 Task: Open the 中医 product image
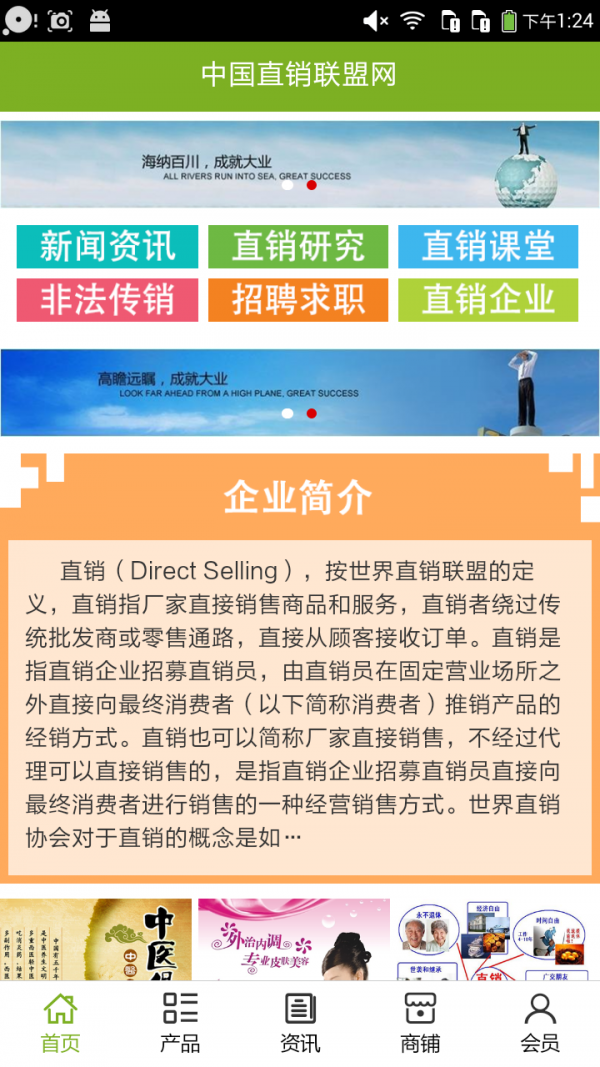click(96, 939)
